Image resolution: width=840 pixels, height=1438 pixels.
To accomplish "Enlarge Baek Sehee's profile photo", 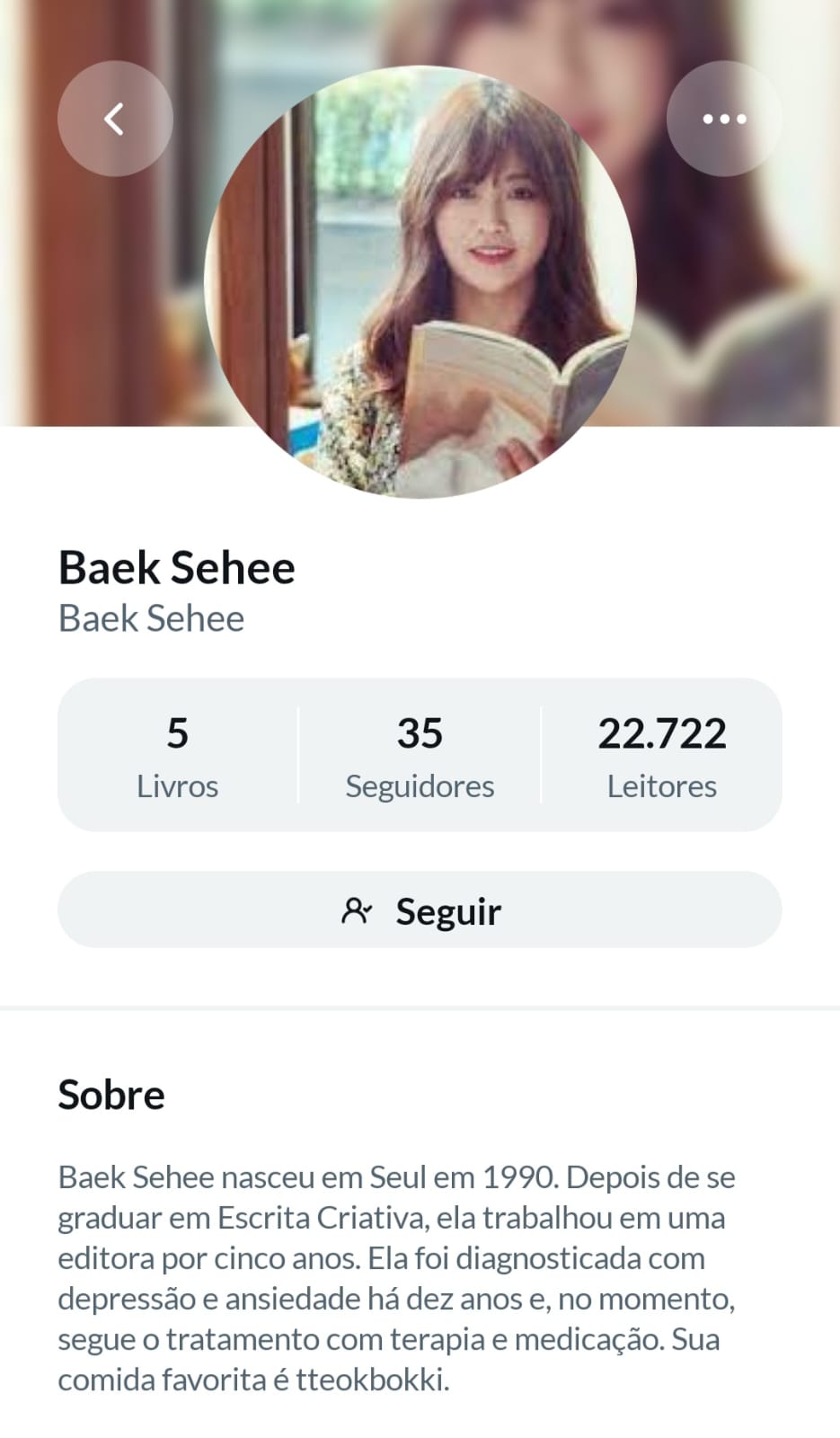I will click(x=420, y=282).
